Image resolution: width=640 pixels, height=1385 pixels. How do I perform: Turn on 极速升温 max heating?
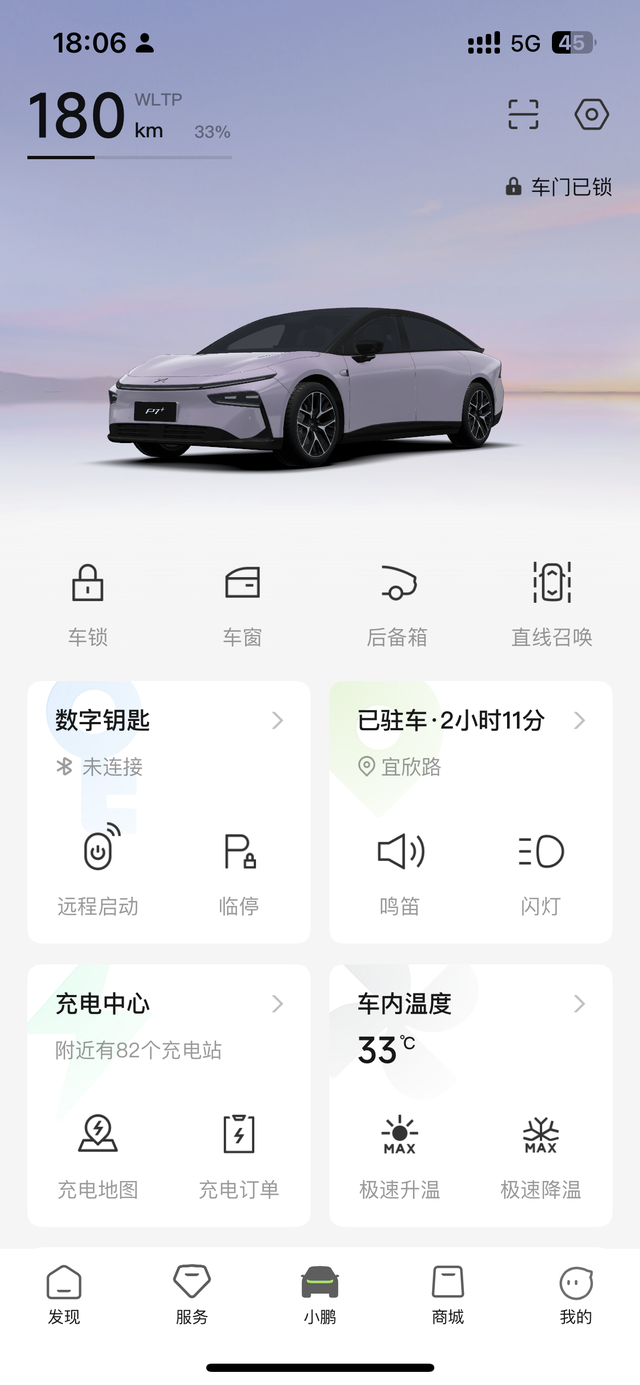pos(400,1152)
